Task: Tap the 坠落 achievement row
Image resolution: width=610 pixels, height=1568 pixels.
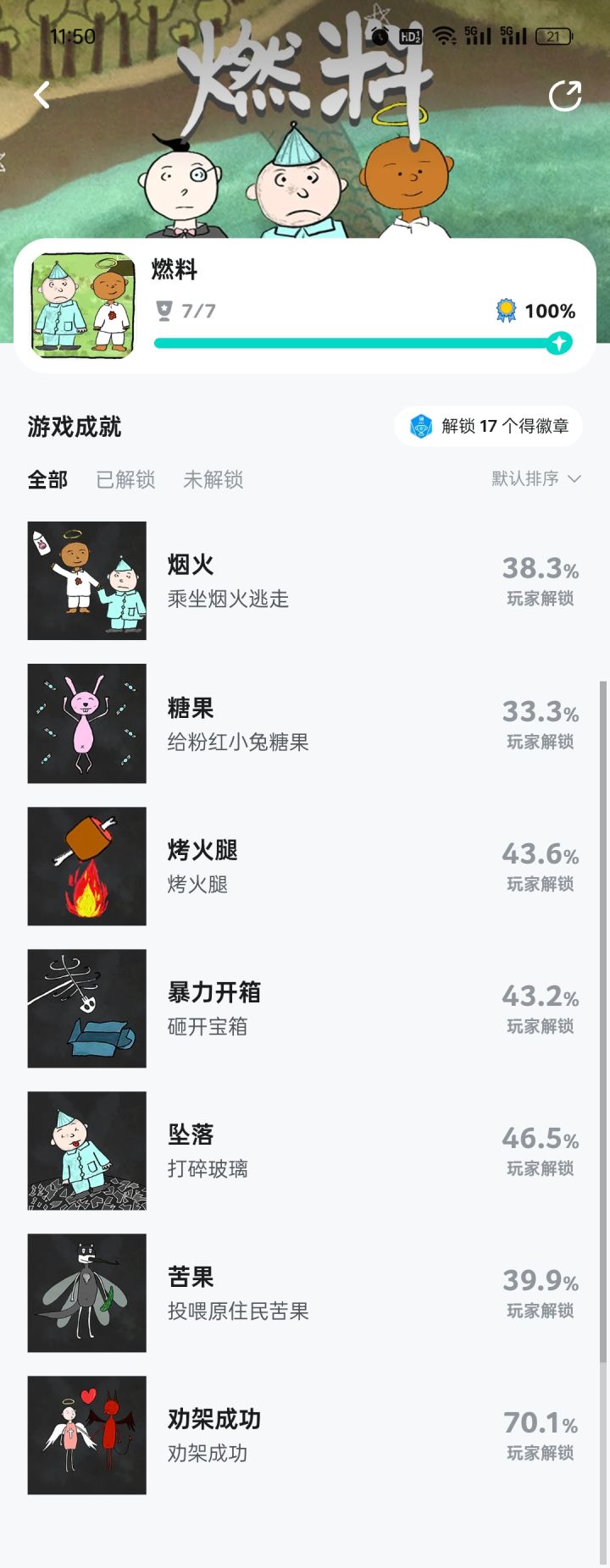Action: (305, 1151)
